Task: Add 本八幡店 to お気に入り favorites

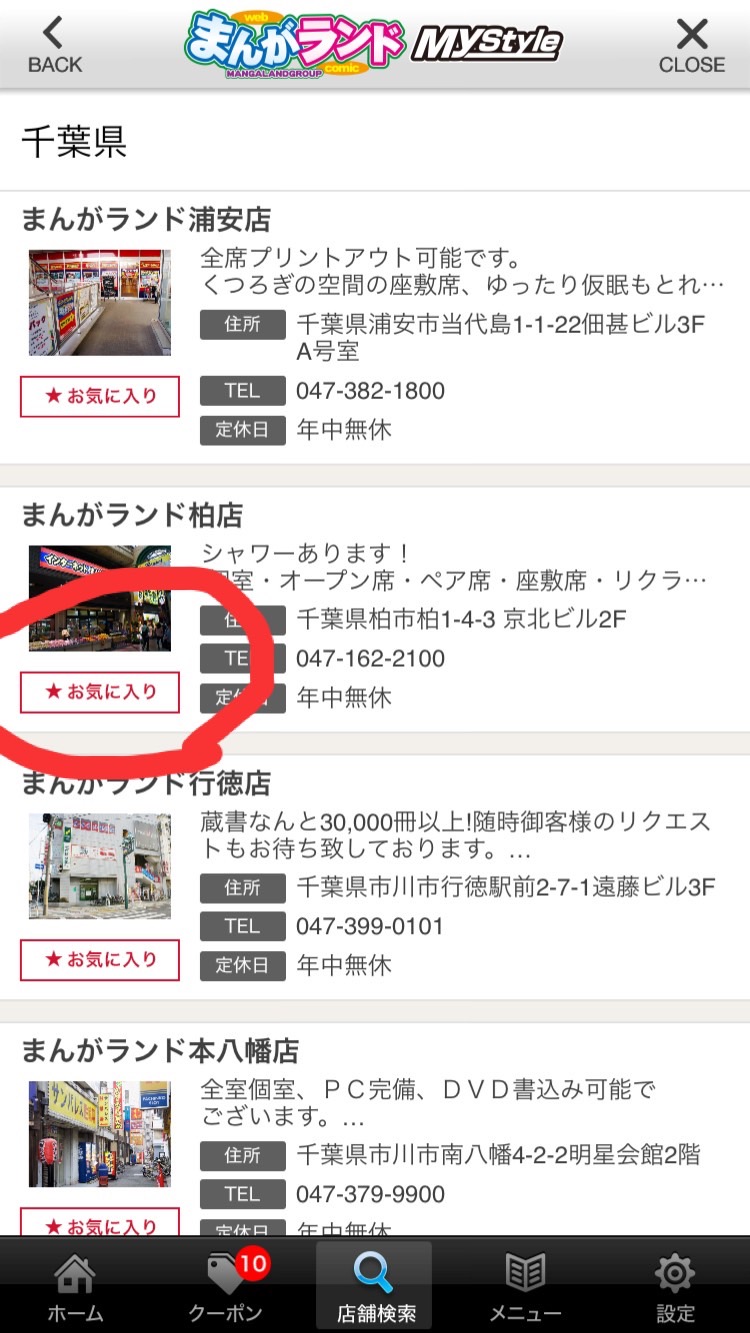Action: point(100,1224)
